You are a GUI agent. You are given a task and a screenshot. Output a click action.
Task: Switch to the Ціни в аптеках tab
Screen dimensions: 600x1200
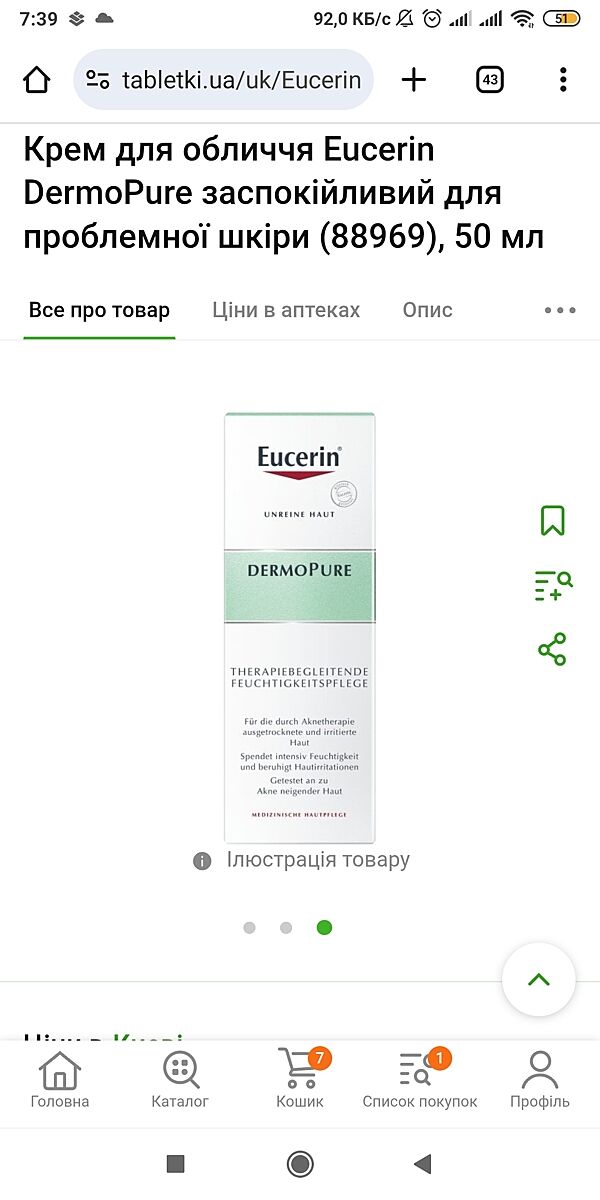click(286, 310)
